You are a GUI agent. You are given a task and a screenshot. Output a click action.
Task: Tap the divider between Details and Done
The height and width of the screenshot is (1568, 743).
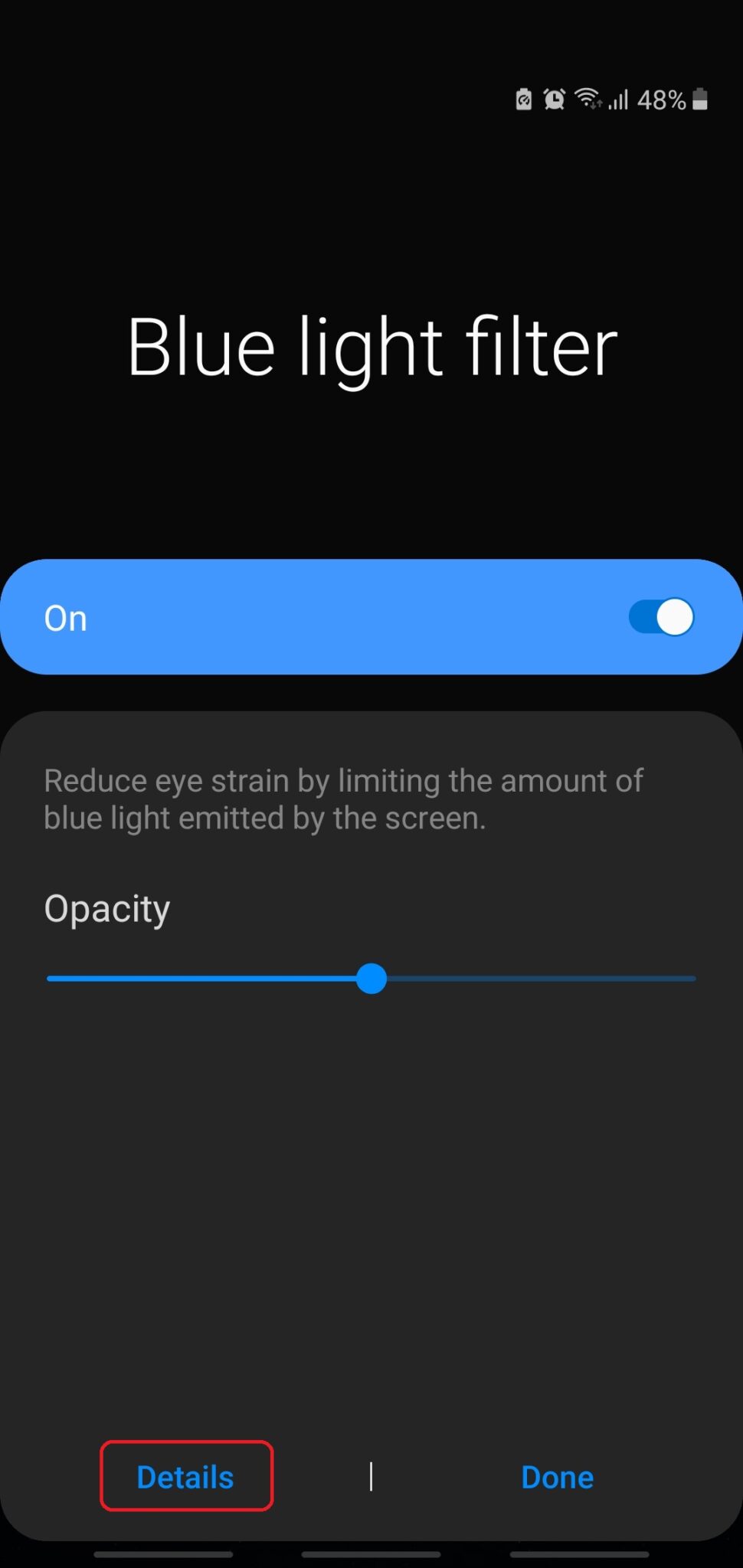point(371,1477)
